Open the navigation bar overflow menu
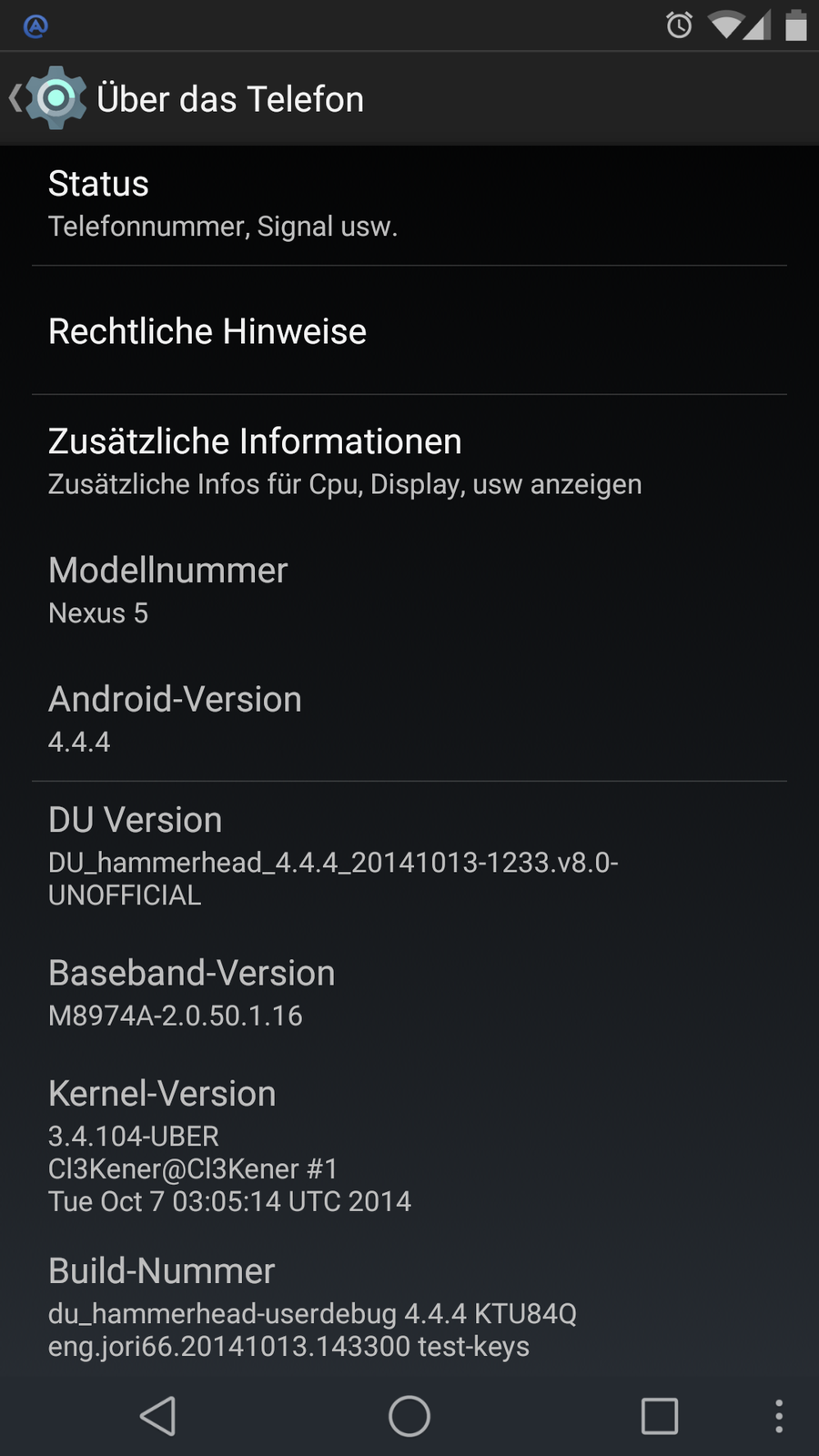Viewport: 819px width, 1456px height. (x=778, y=1416)
